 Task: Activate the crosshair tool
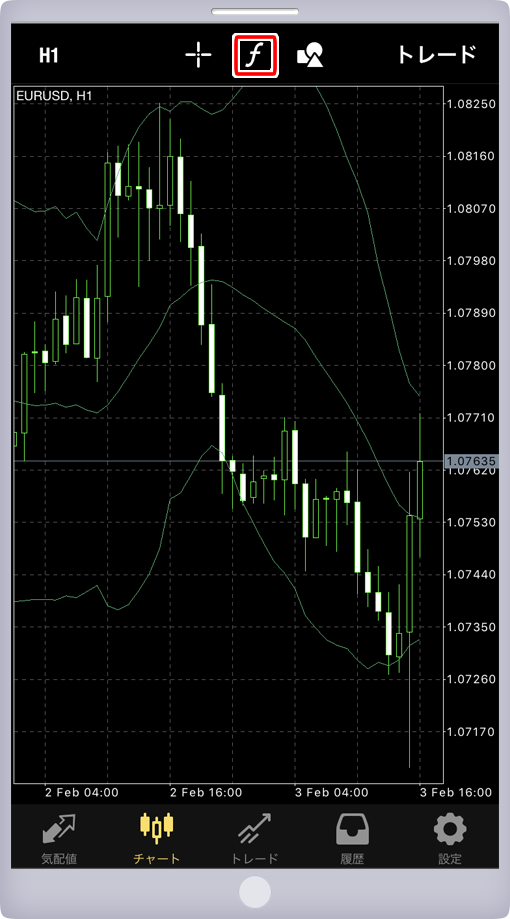pos(198,55)
